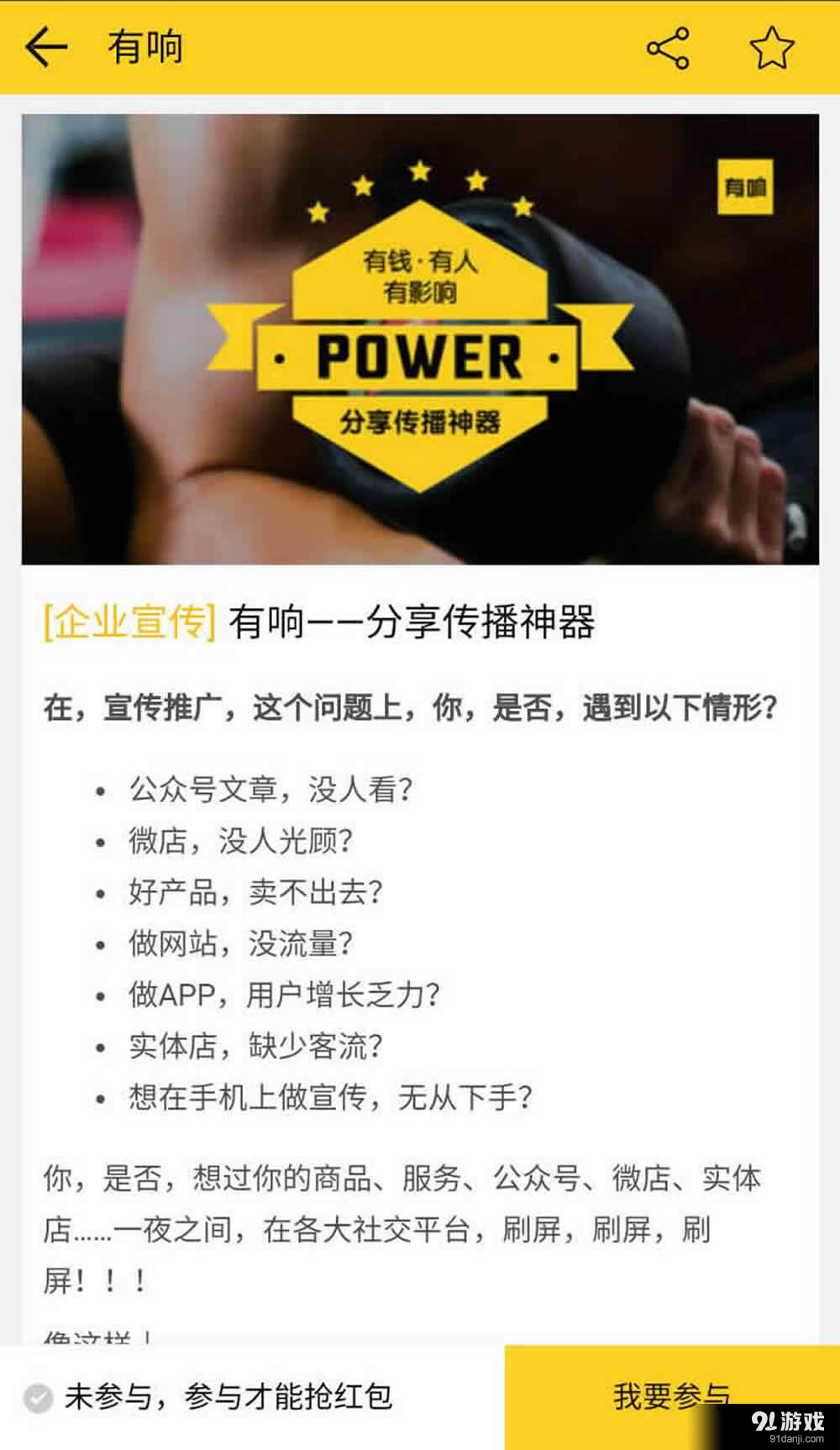Go back using the arrow icon

pos(45,47)
